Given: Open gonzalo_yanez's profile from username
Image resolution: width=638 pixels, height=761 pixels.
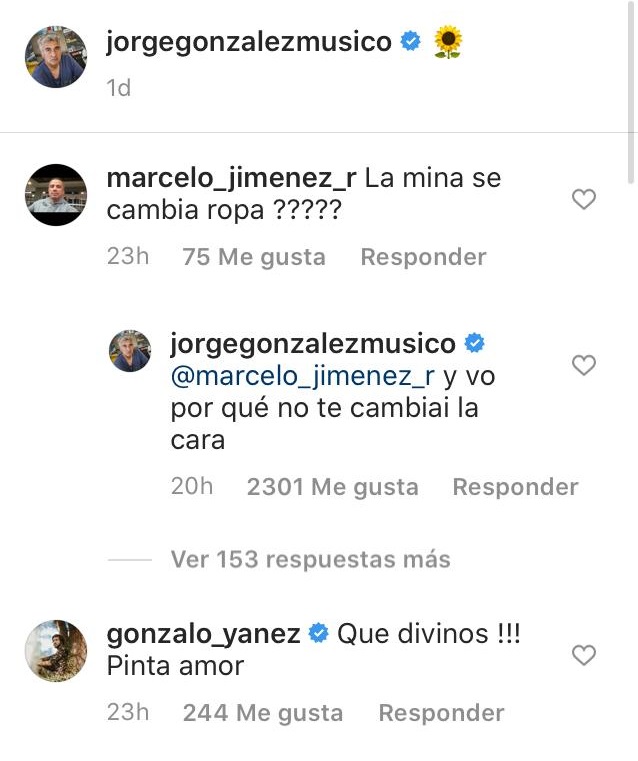Looking at the screenshot, I should pyautogui.click(x=203, y=634).
